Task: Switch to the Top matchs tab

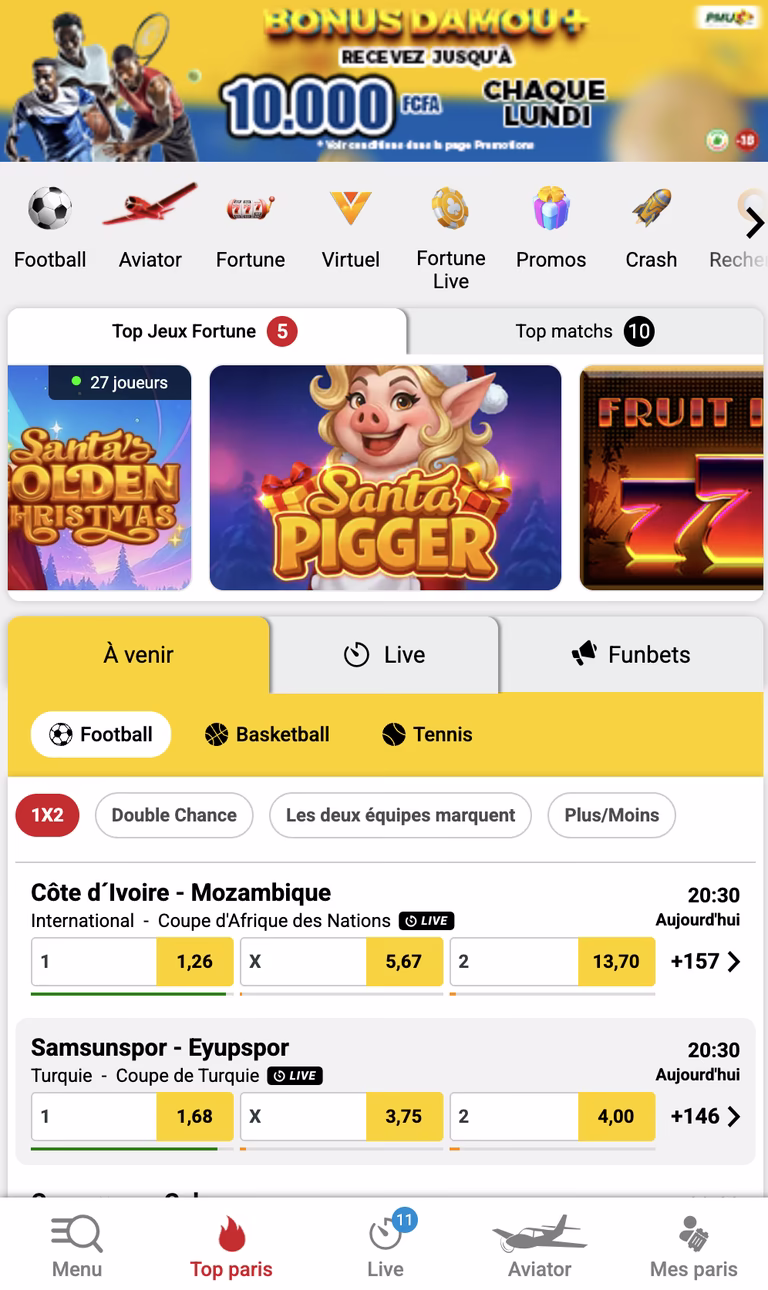Action: 584,331
